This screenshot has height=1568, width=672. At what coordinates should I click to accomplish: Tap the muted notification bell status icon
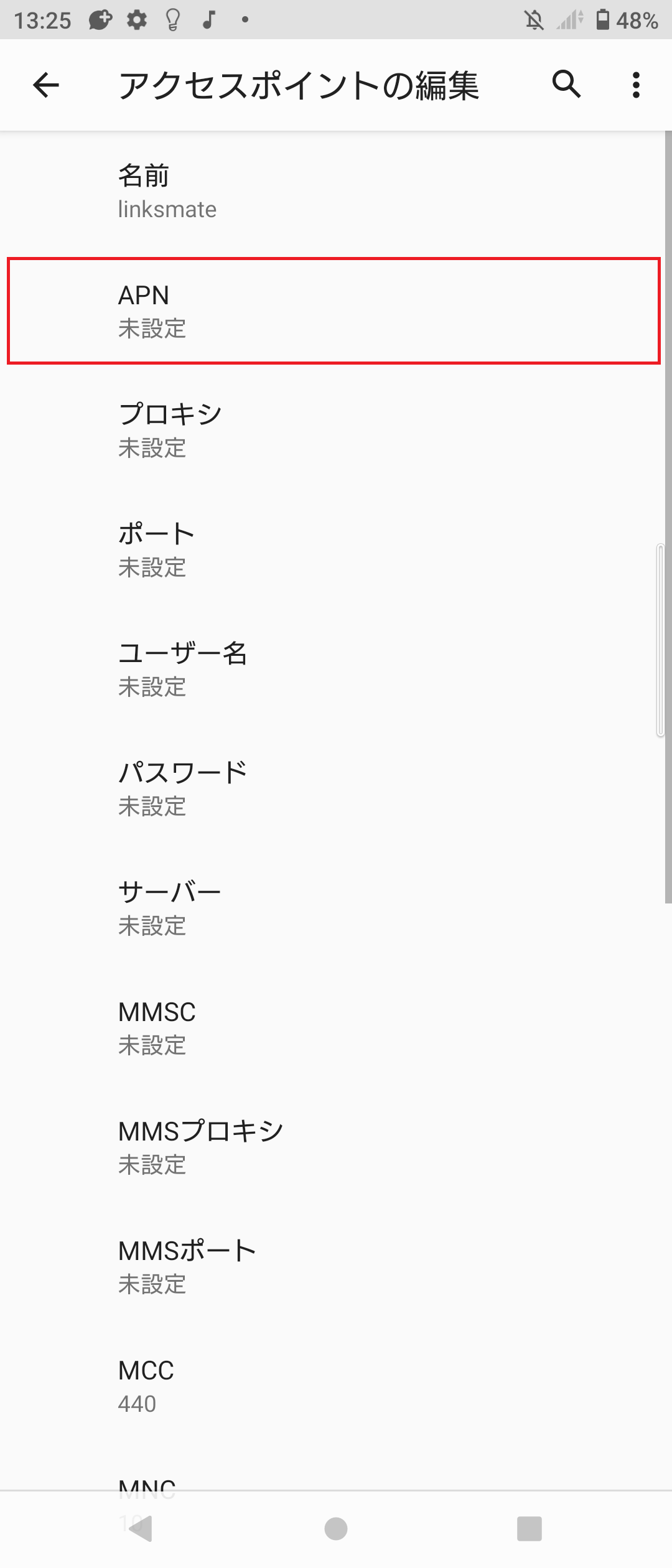coord(534,21)
